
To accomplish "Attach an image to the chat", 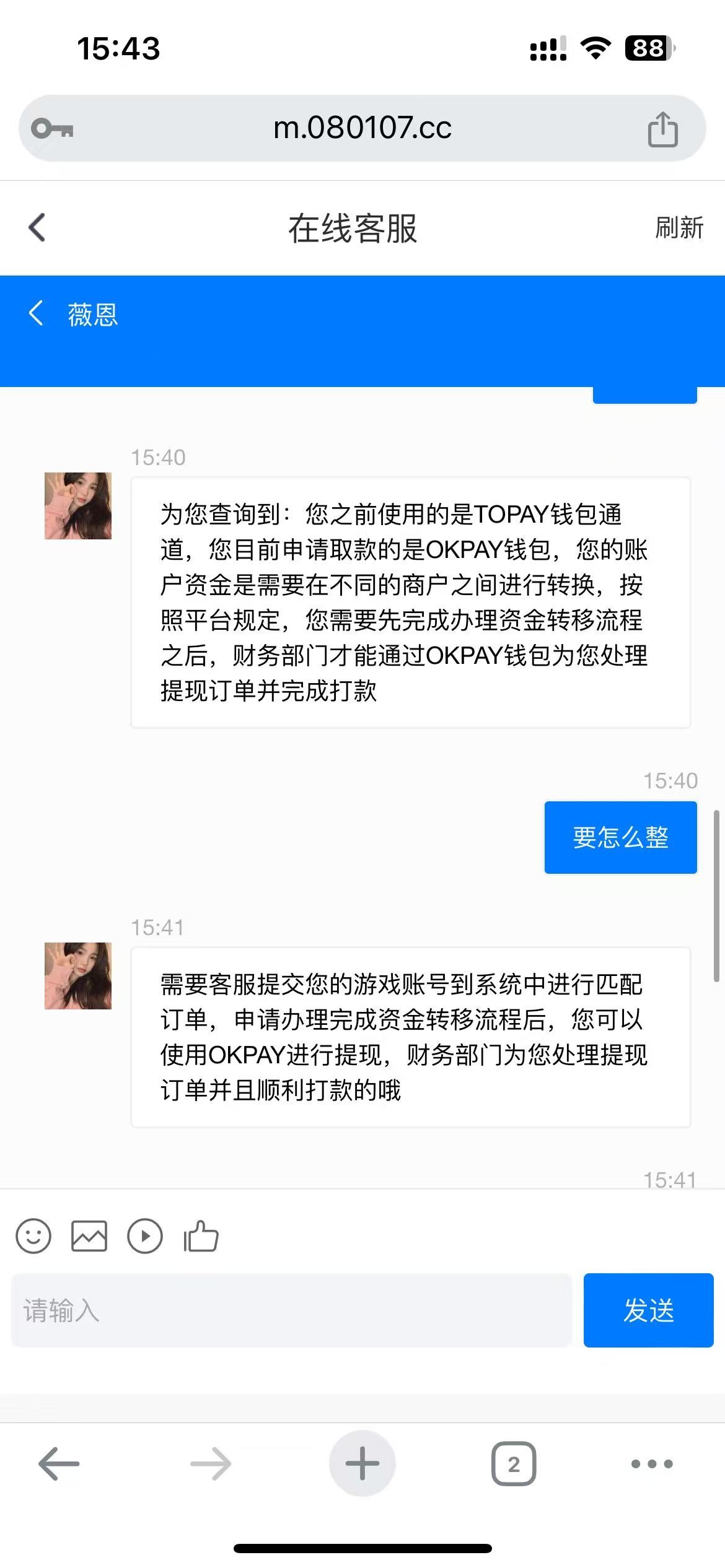I will 89,1236.
